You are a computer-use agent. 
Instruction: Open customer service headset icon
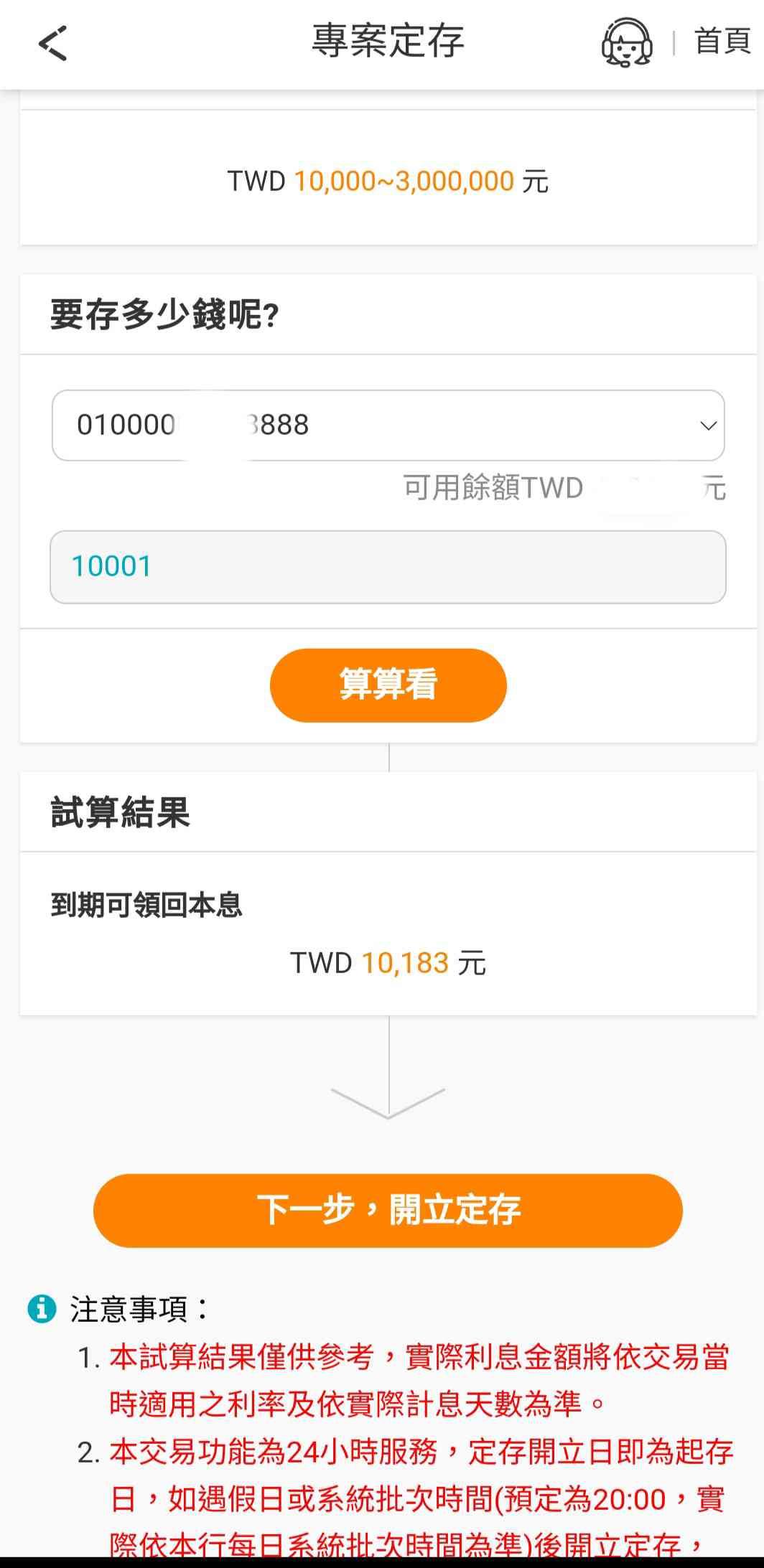pyautogui.click(x=626, y=42)
